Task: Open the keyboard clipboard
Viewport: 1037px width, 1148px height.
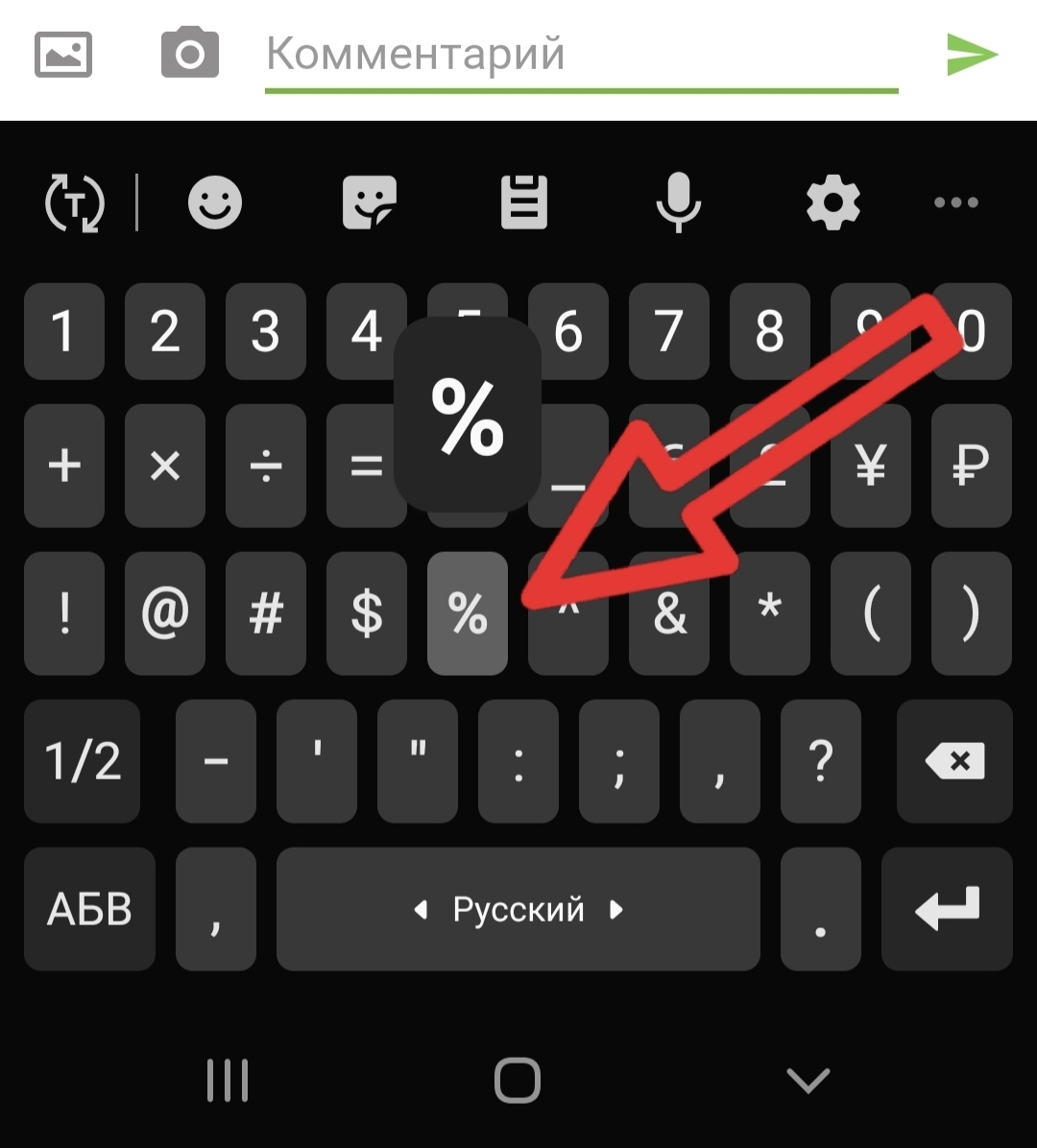Action: pyautogui.click(x=524, y=203)
